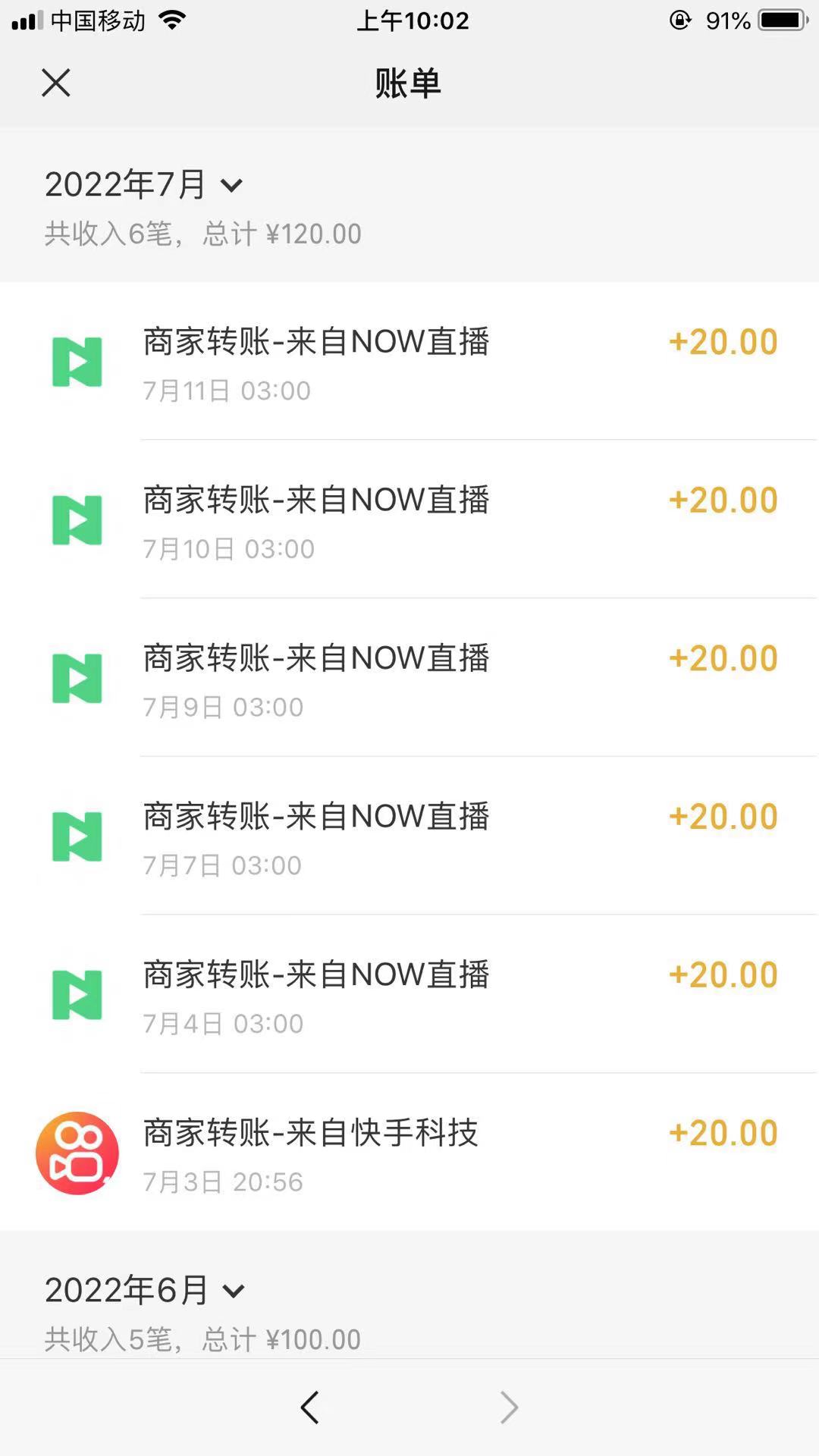Viewport: 819px width, 1456px height.
Task: Expand the 2022年6月 month section
Action: [233, 1291]
